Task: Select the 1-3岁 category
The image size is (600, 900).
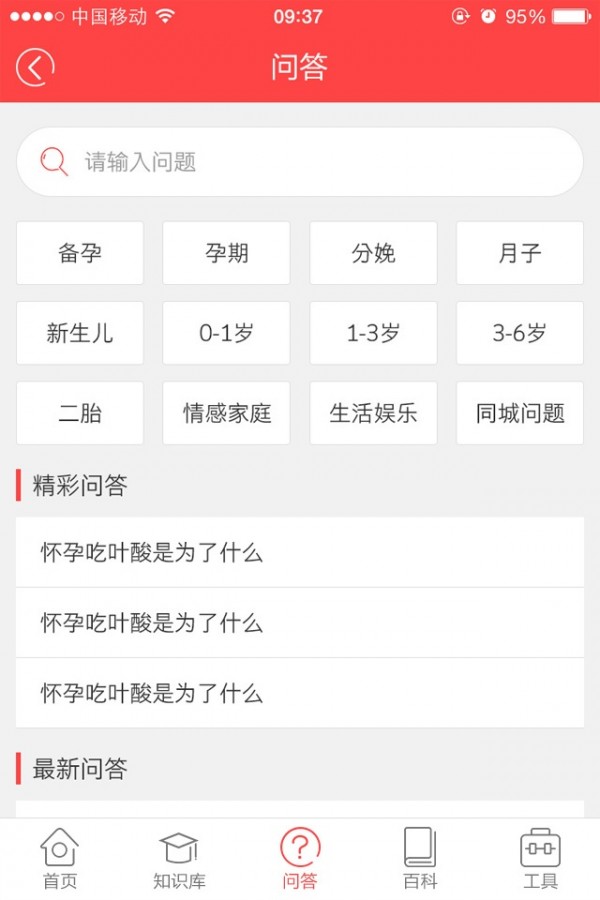Action: [373, 333]
